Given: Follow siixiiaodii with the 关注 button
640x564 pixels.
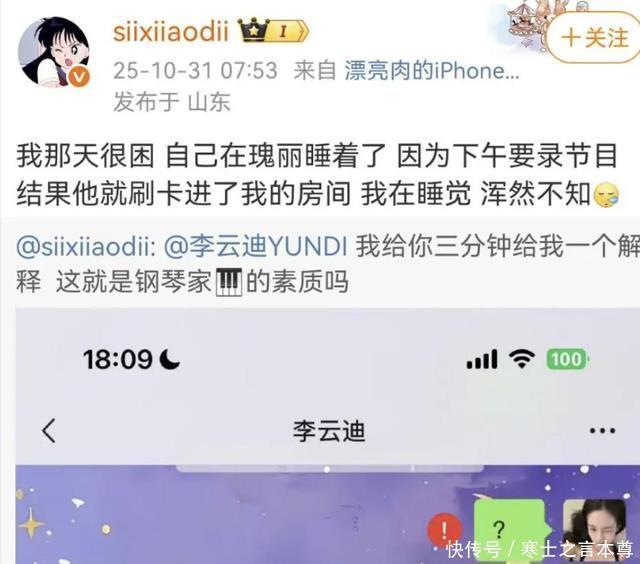Looking at the screenshot, I should (594, 37).
